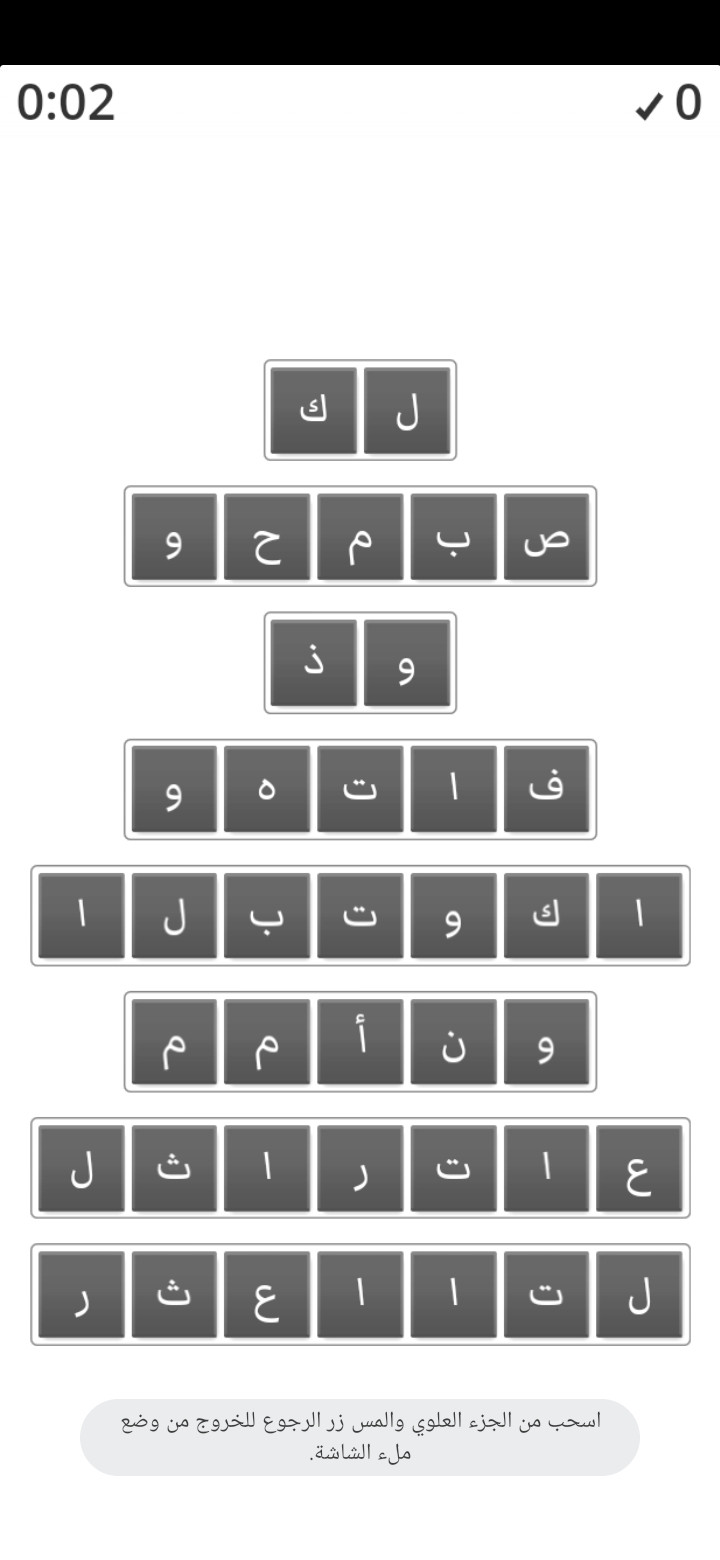Choose the ف letter tile
Image resolution: width=720 pixels, height=1560 pixels.
pyautogui.click(x=546, y=789)
